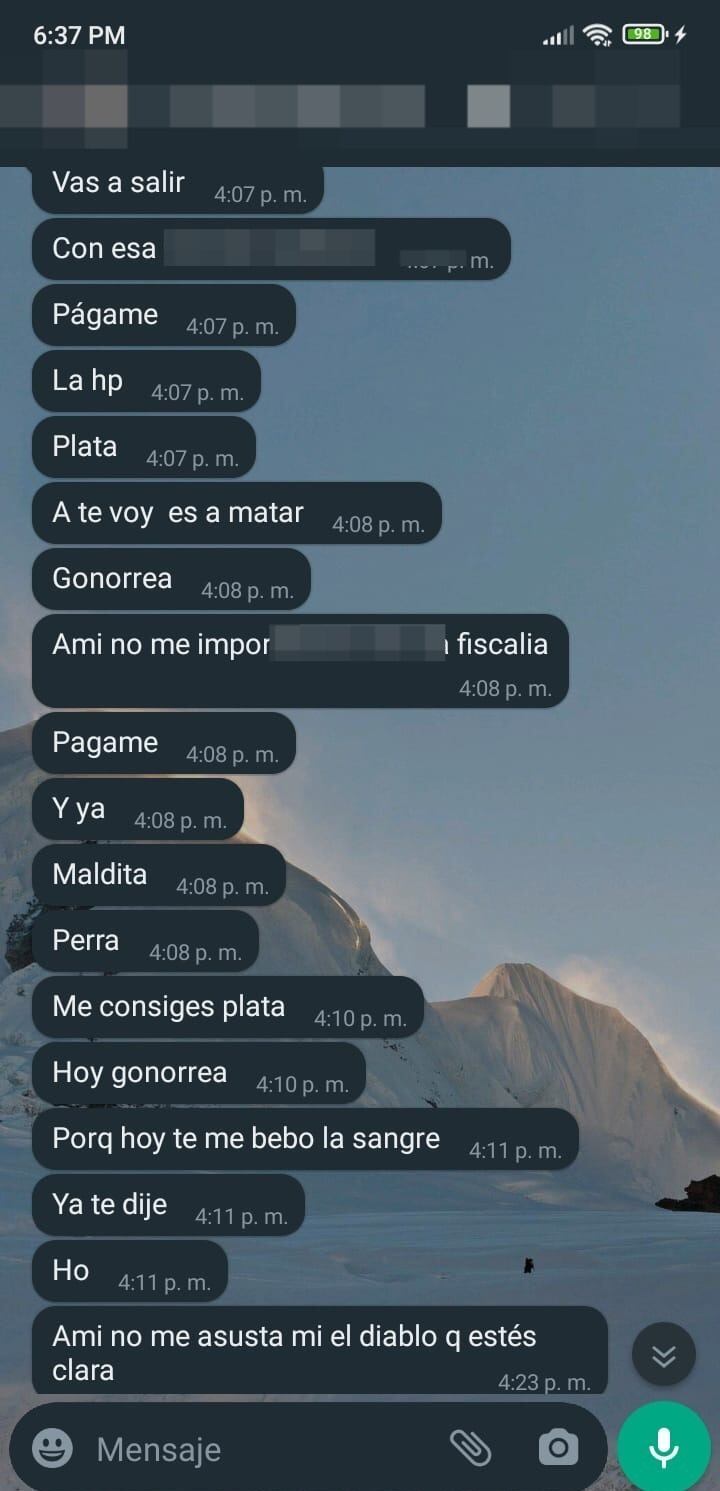
Task: Click the paperclip attachment icon
Action: (x=472, y=1447)
